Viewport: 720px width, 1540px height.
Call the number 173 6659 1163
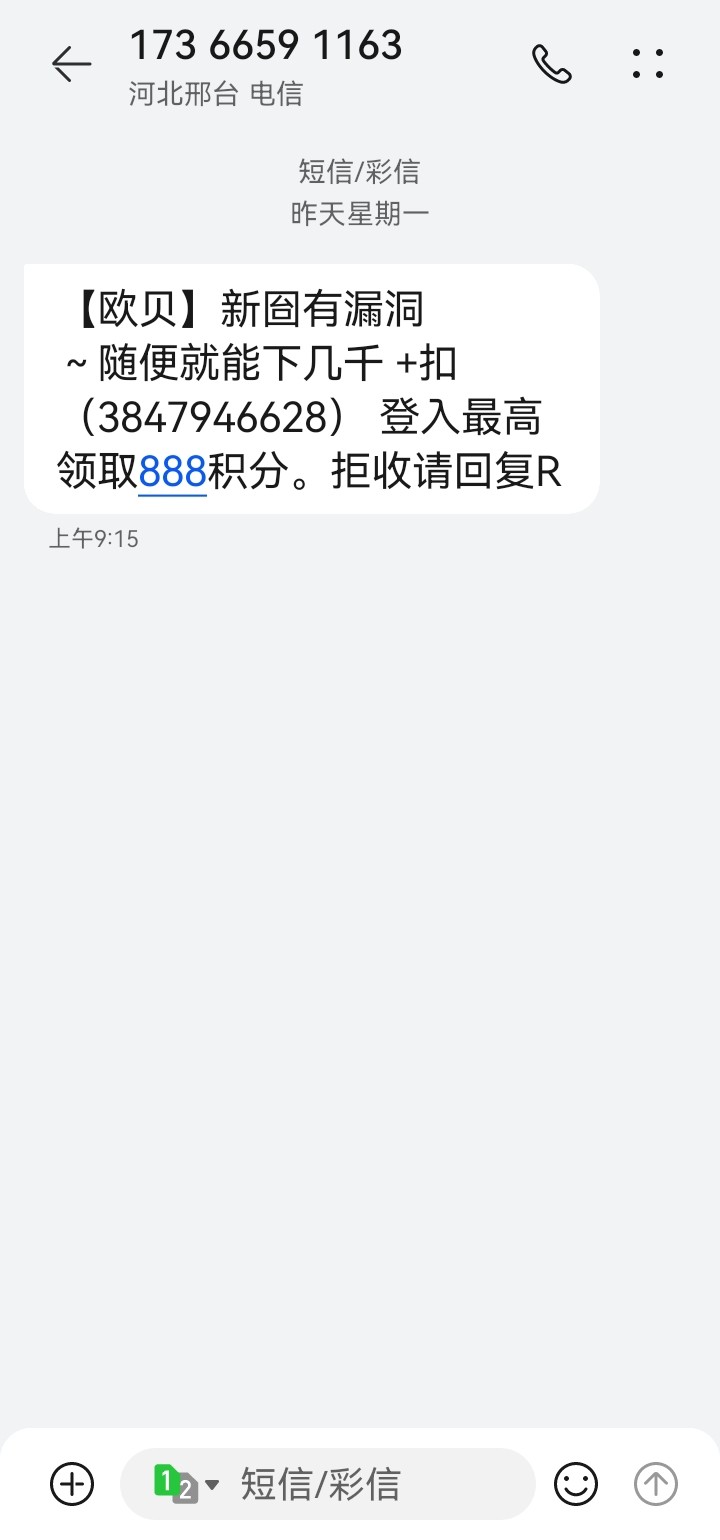pyautogui.click(x=551, y=65)
